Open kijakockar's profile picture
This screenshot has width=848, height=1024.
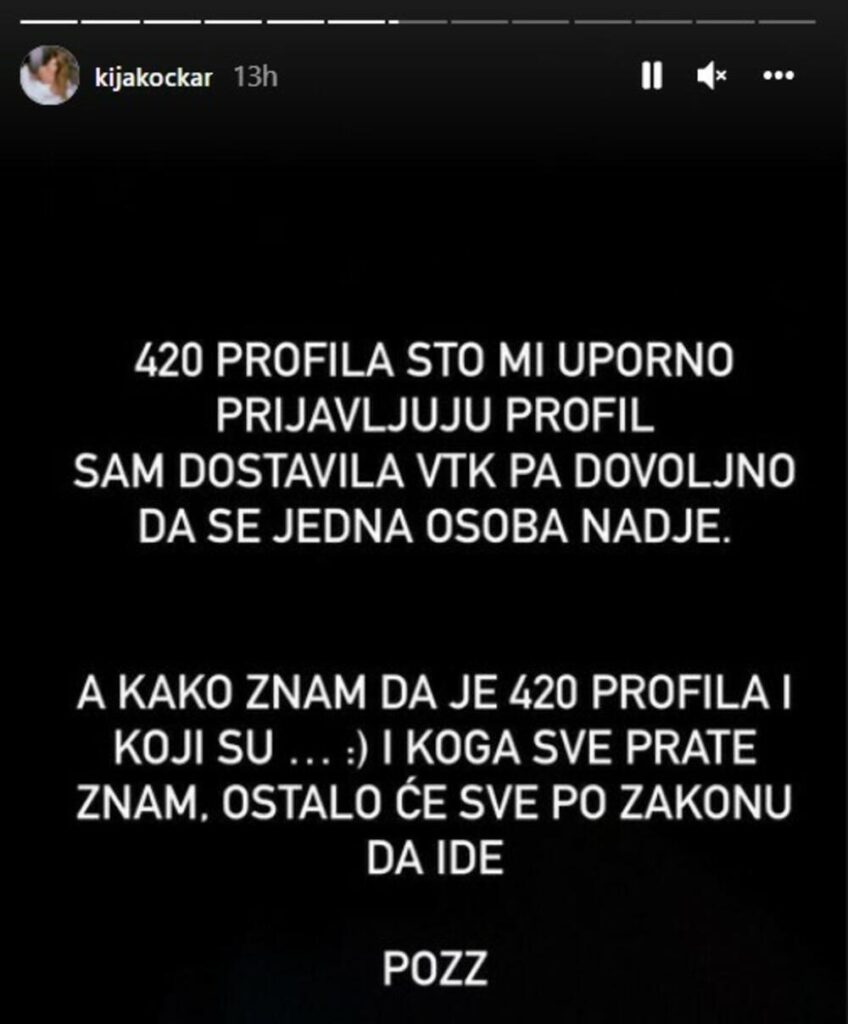tap(49, 75)
